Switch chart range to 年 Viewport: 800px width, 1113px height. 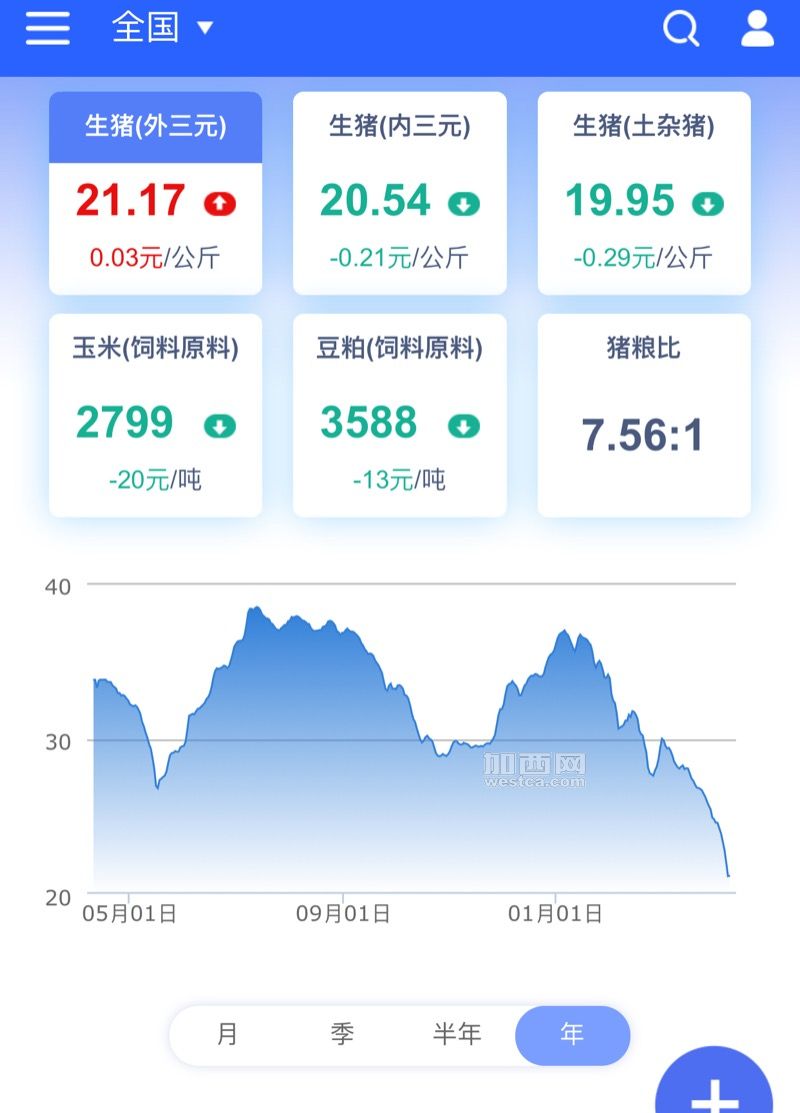click(x=572, y=1035)
